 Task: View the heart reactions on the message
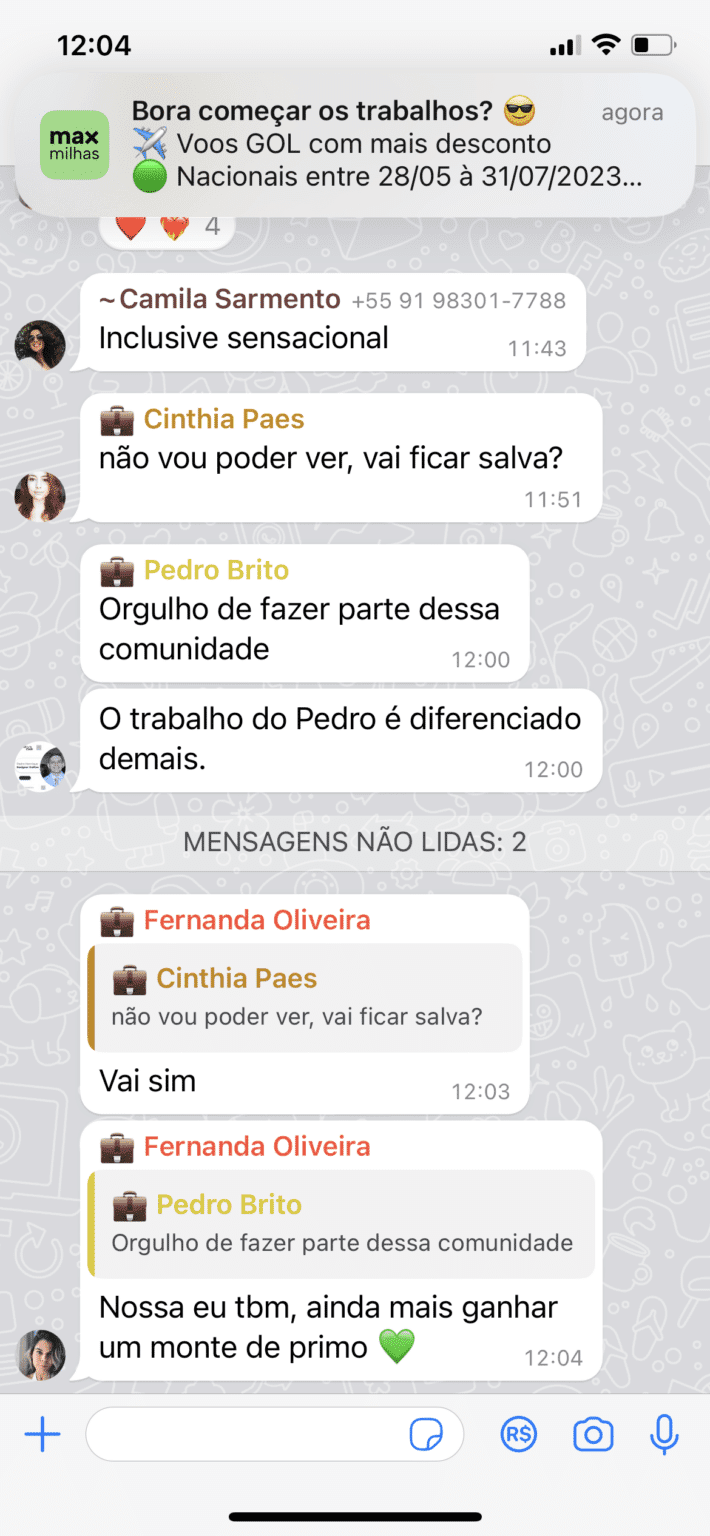point(167,228)
